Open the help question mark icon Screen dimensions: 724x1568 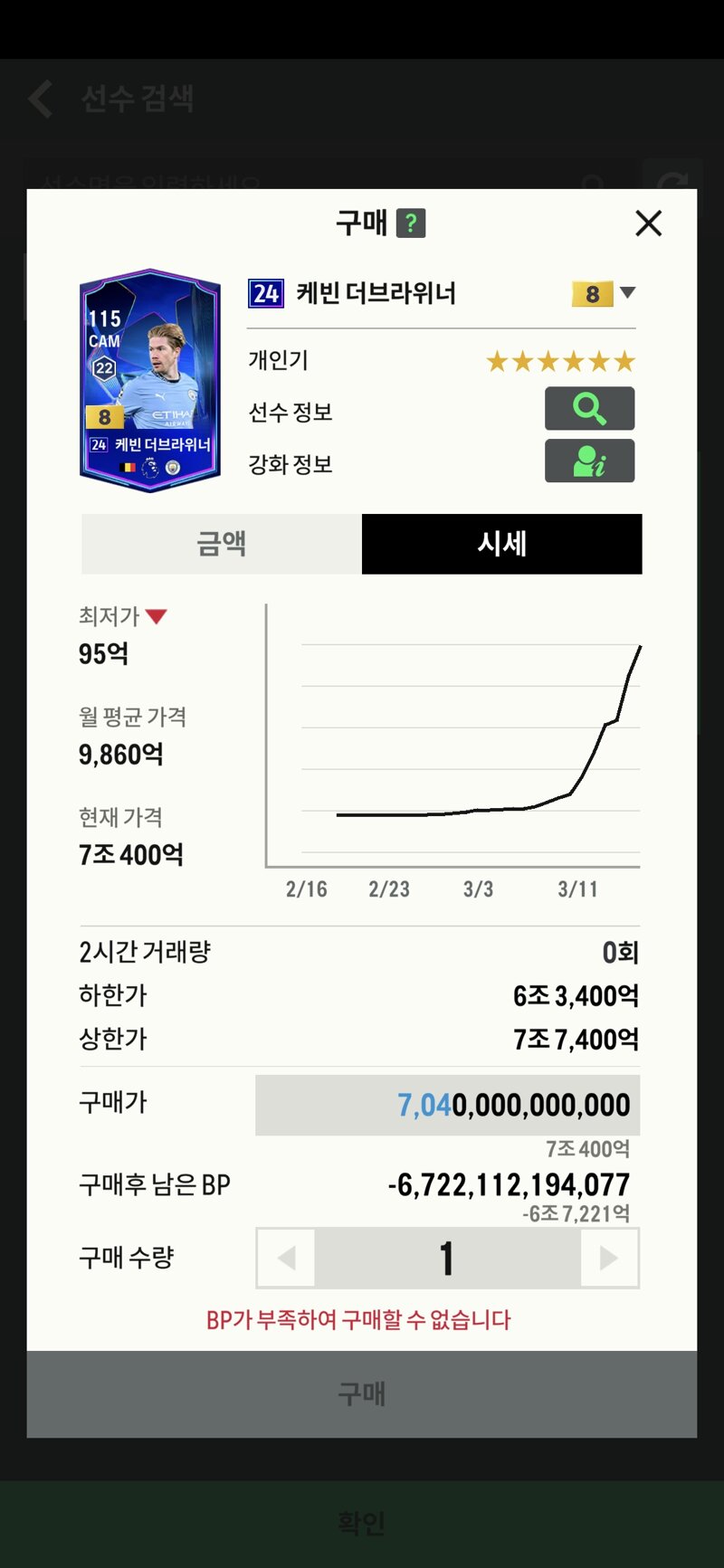click(411, 223)
